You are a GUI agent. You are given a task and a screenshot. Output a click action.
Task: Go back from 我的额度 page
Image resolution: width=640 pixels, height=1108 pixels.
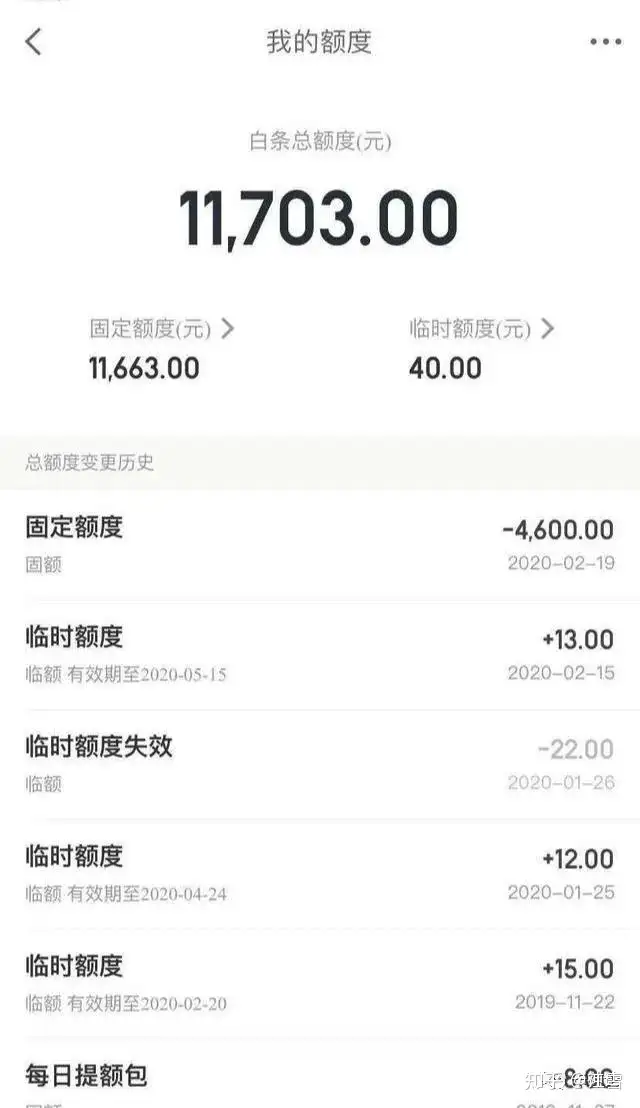click(x=34, y=42)
